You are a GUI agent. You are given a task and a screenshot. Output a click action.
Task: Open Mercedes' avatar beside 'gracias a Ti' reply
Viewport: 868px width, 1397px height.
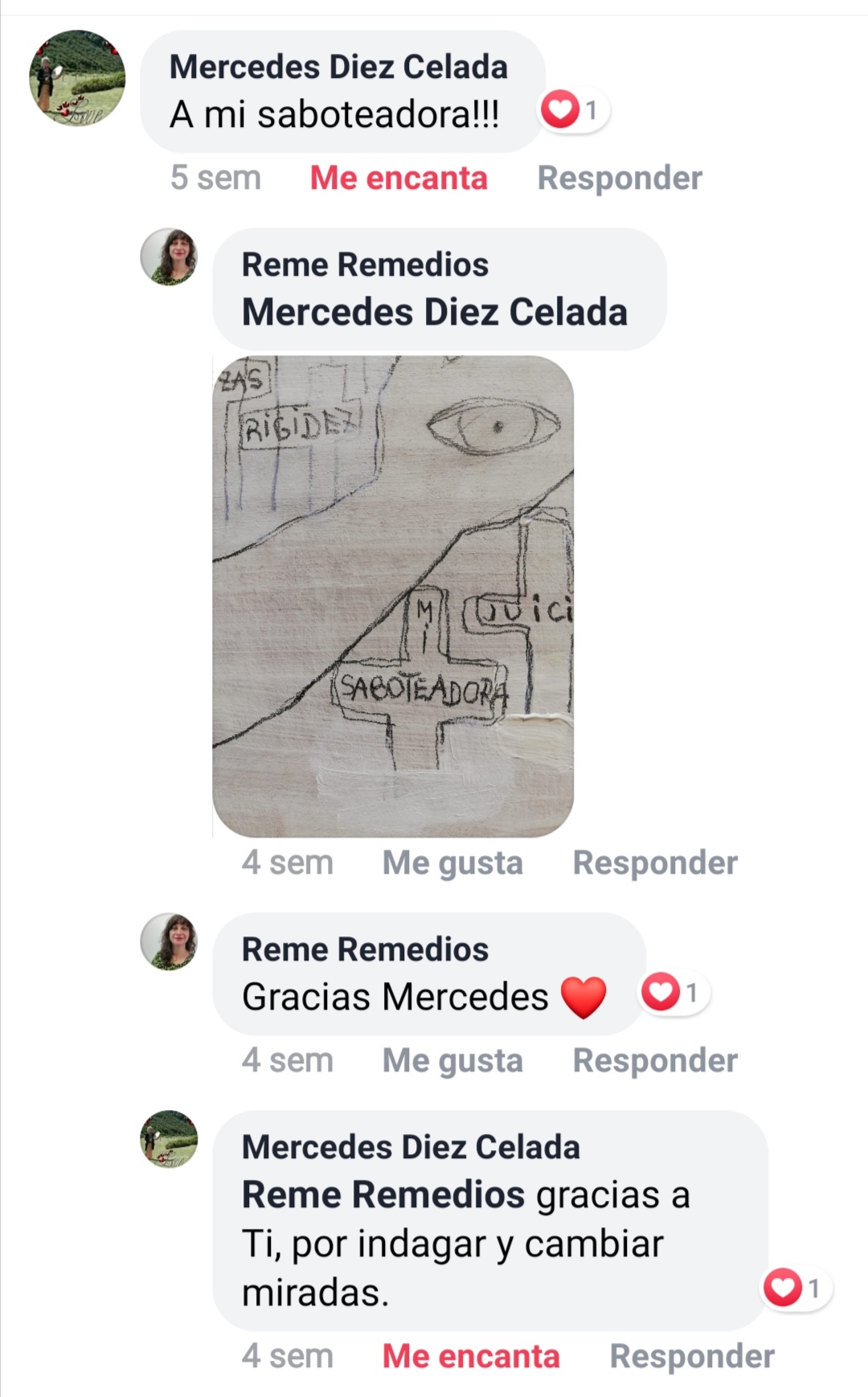[169, 1139]
